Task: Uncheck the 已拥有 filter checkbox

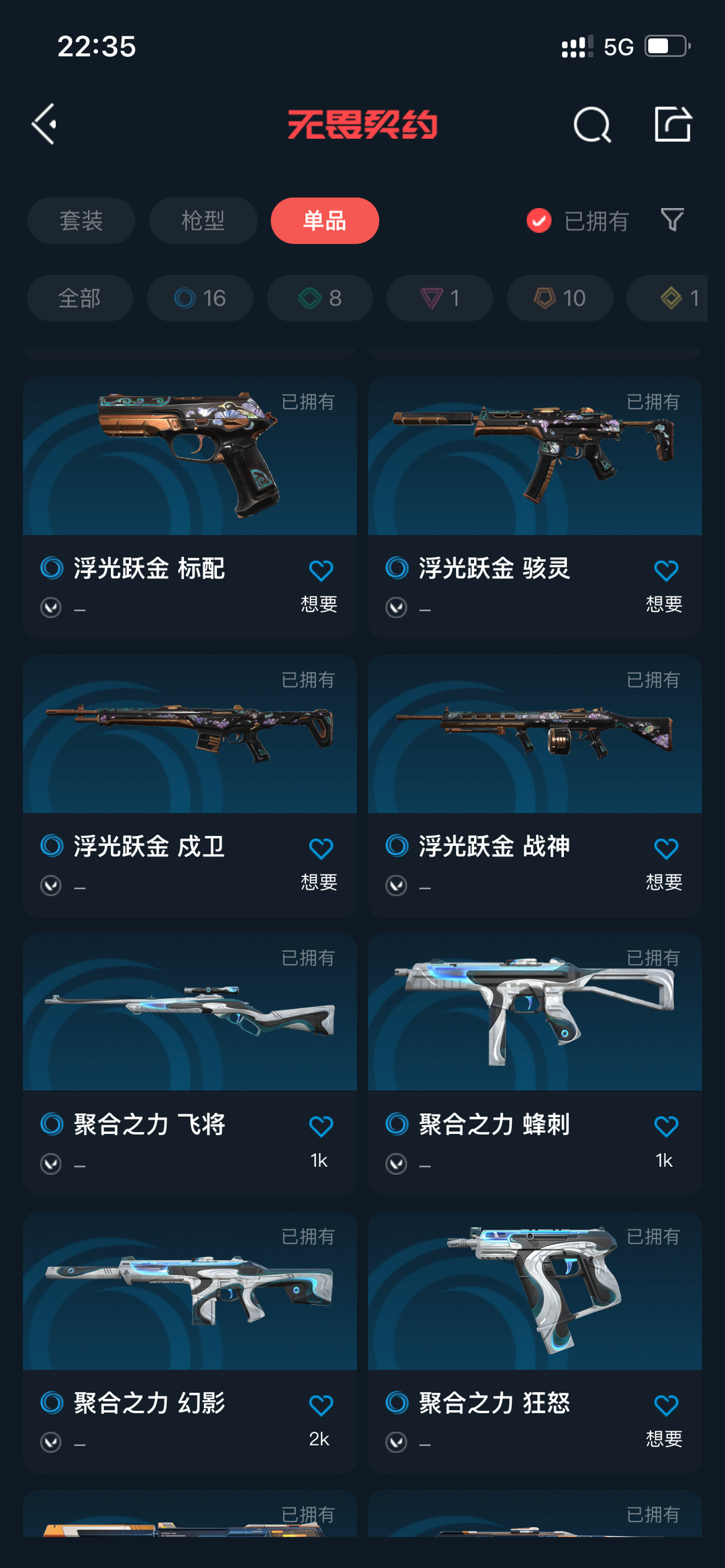Action: point(539,220)
